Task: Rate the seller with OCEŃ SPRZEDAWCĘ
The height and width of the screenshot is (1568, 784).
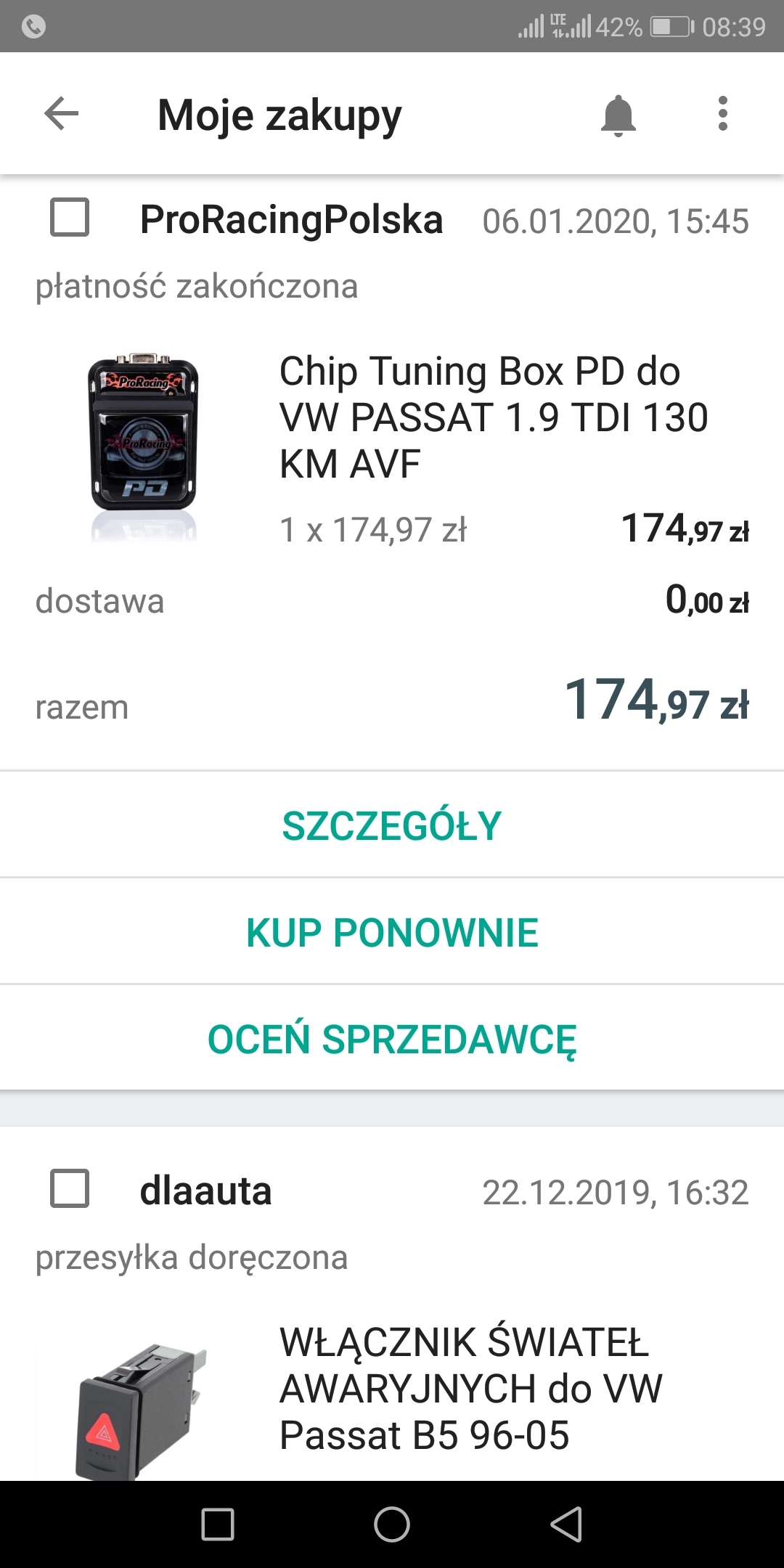Action: pos(392,1040)
